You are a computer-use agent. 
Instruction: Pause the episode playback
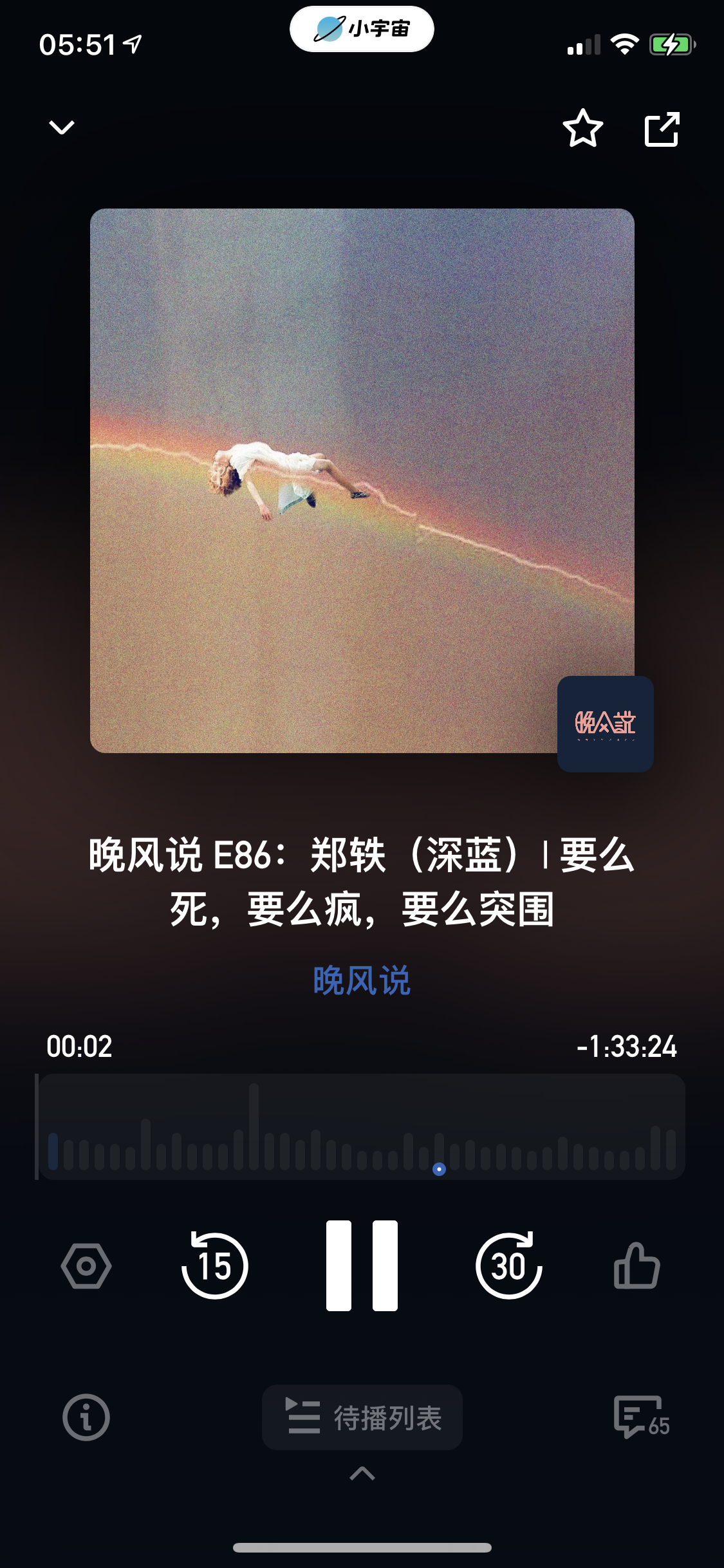362,1265
